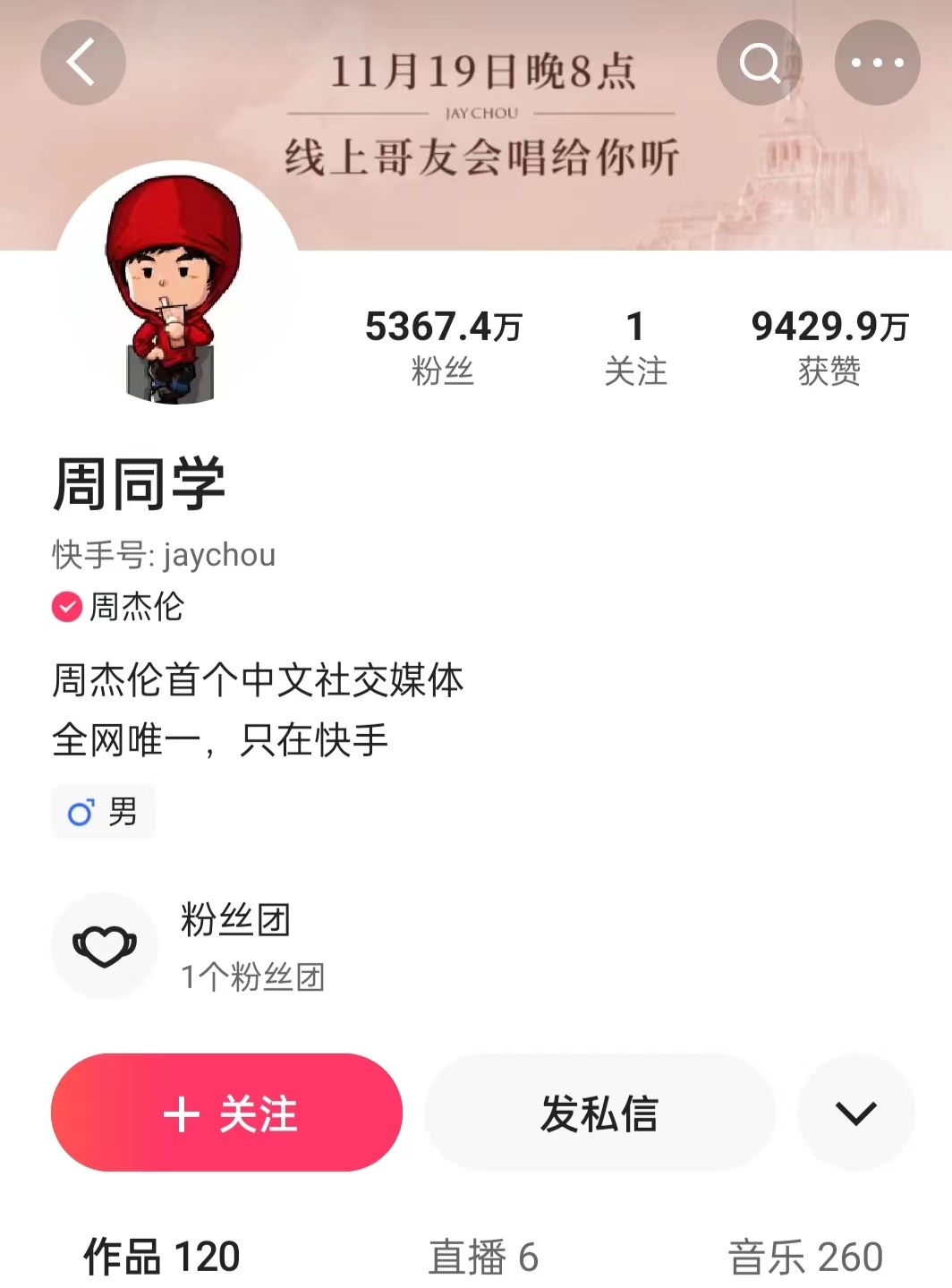Follow this account with + 关注
Viewport: 952px width, 1288px height.
click(226, 1113)
